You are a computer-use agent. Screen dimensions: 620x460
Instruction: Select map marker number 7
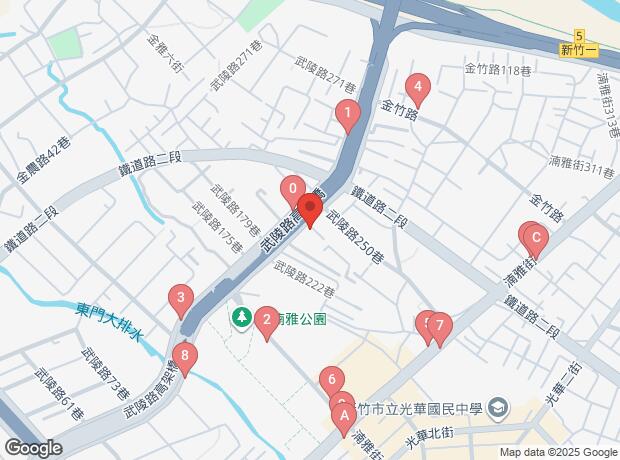point(440,325)
